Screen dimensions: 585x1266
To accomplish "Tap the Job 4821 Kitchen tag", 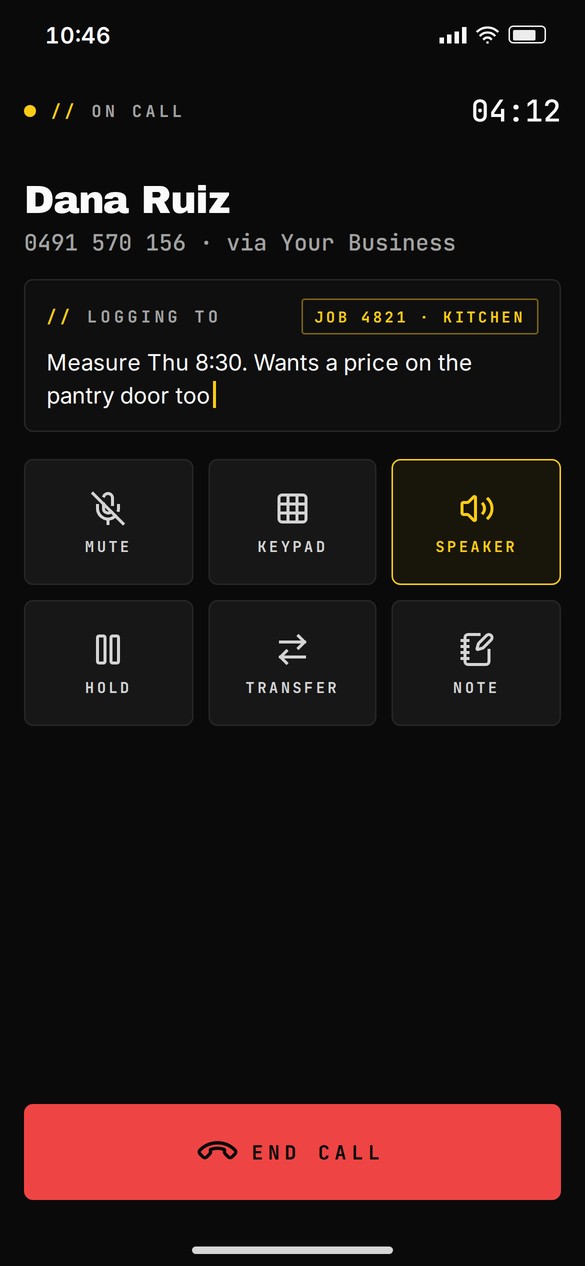I will point(420,317).
